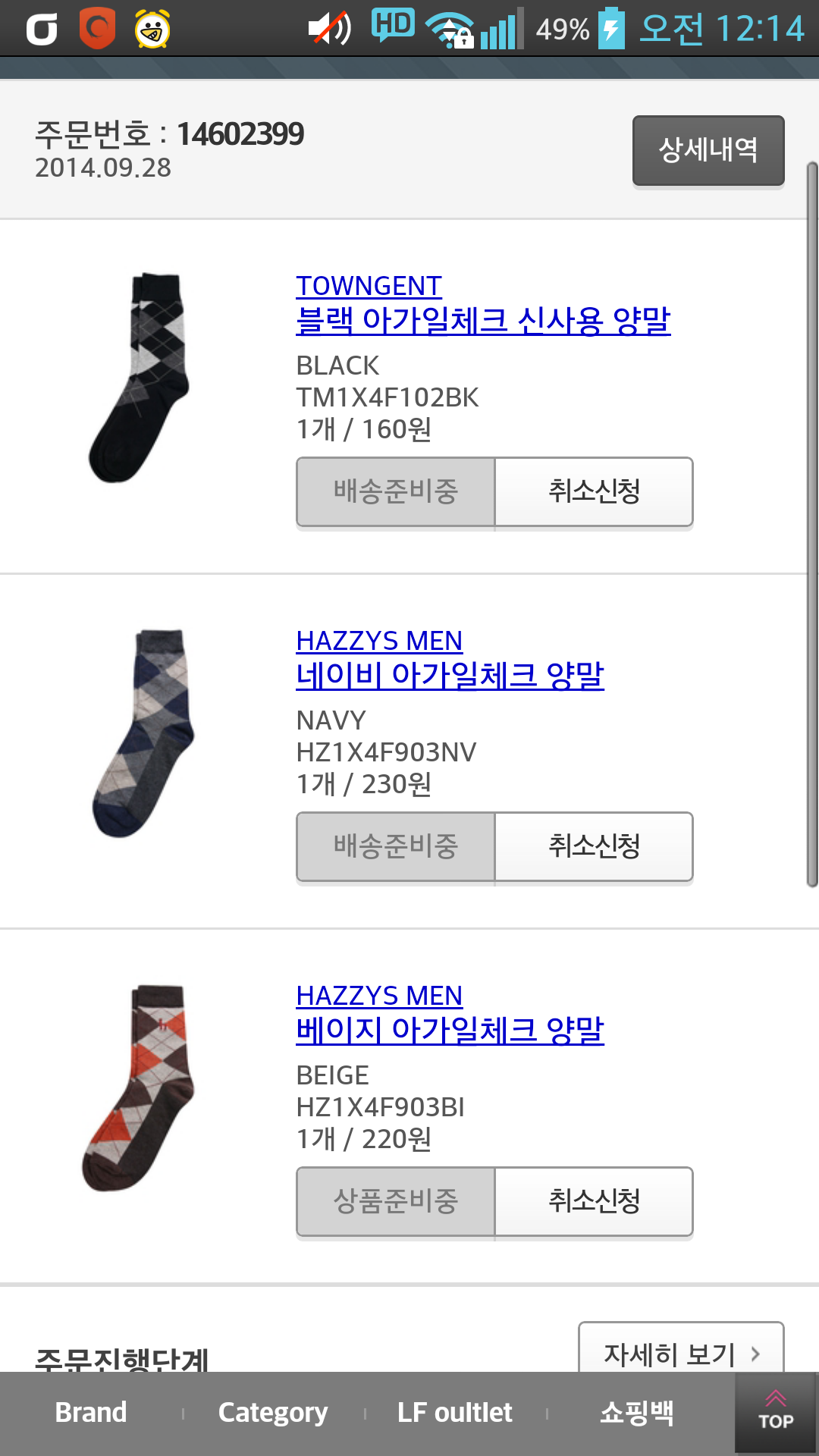Tap 취소신청 for the NAVY socks

coord(594,846)
